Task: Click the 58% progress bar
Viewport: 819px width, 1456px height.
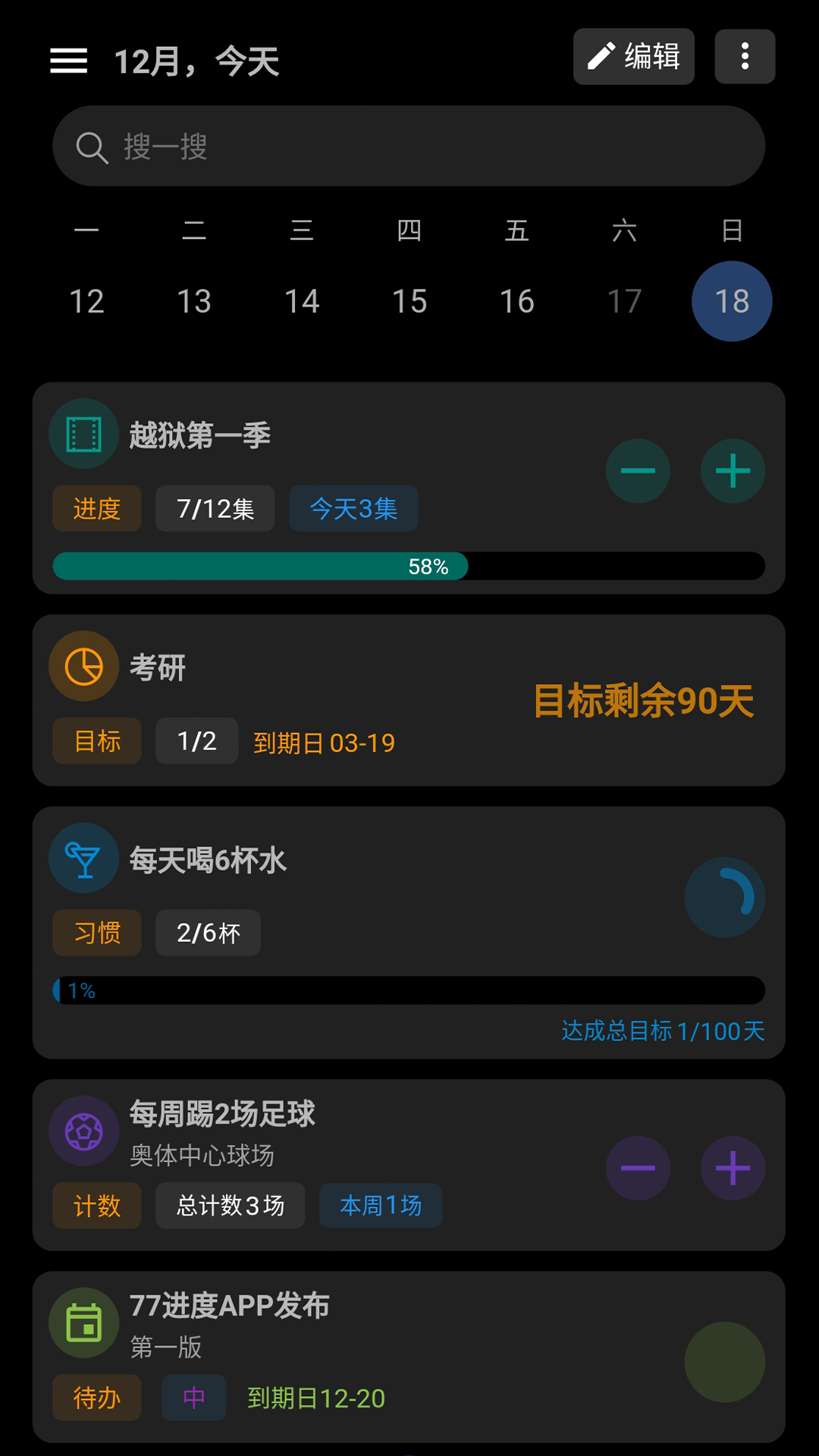Action: (x=409, y=566)
